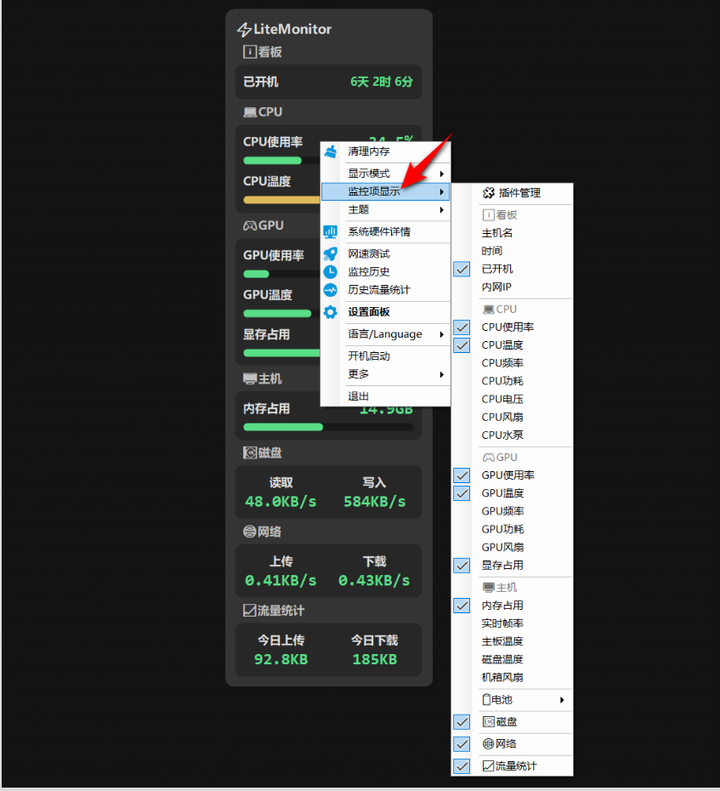Uncheck 内存占用 monitor item
The height and width of the screenshot is (791, 720).
(x=512, y=605)
